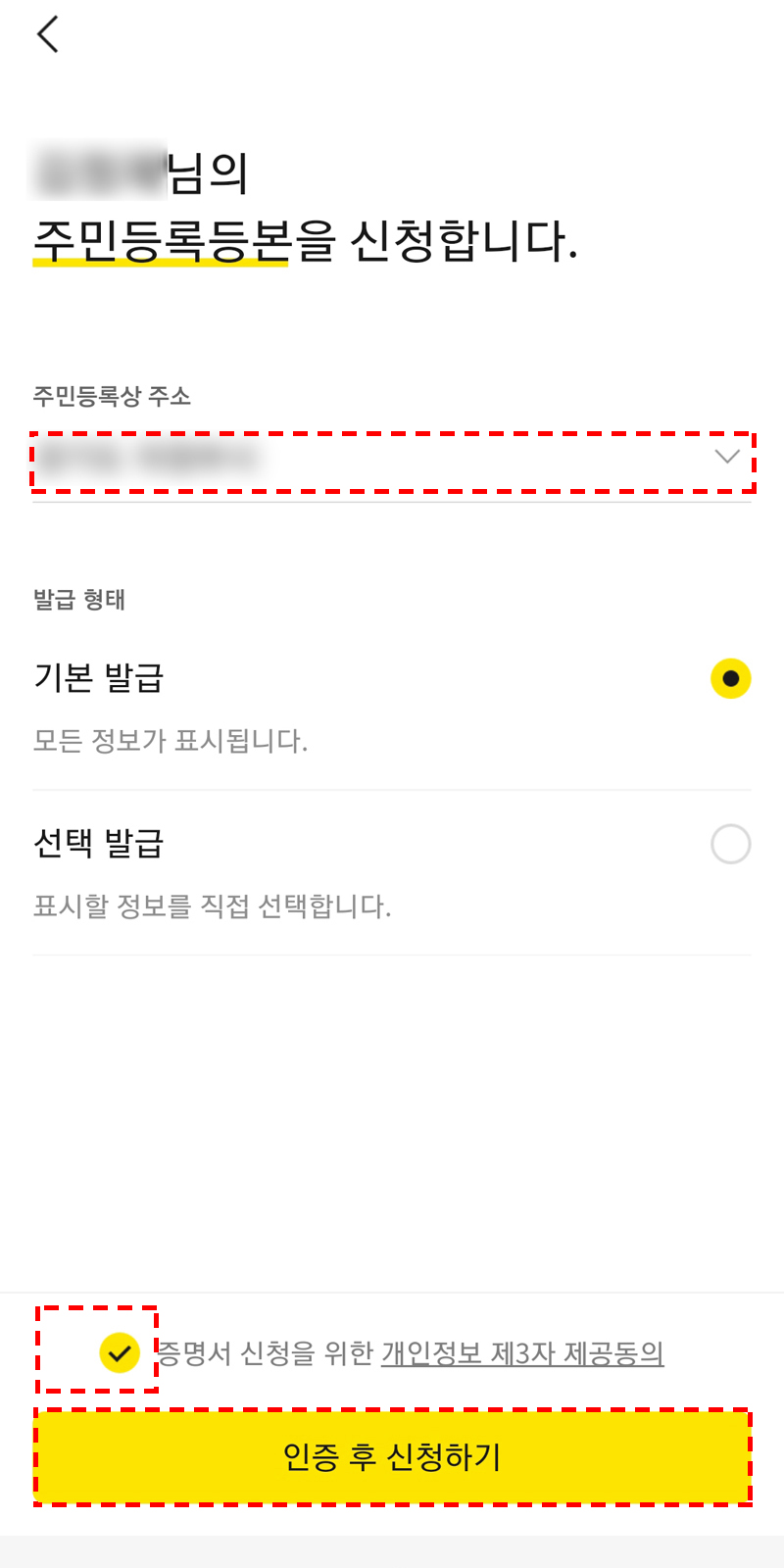Tap the dropdown chevron icon in address field

(x=726, y=457)
